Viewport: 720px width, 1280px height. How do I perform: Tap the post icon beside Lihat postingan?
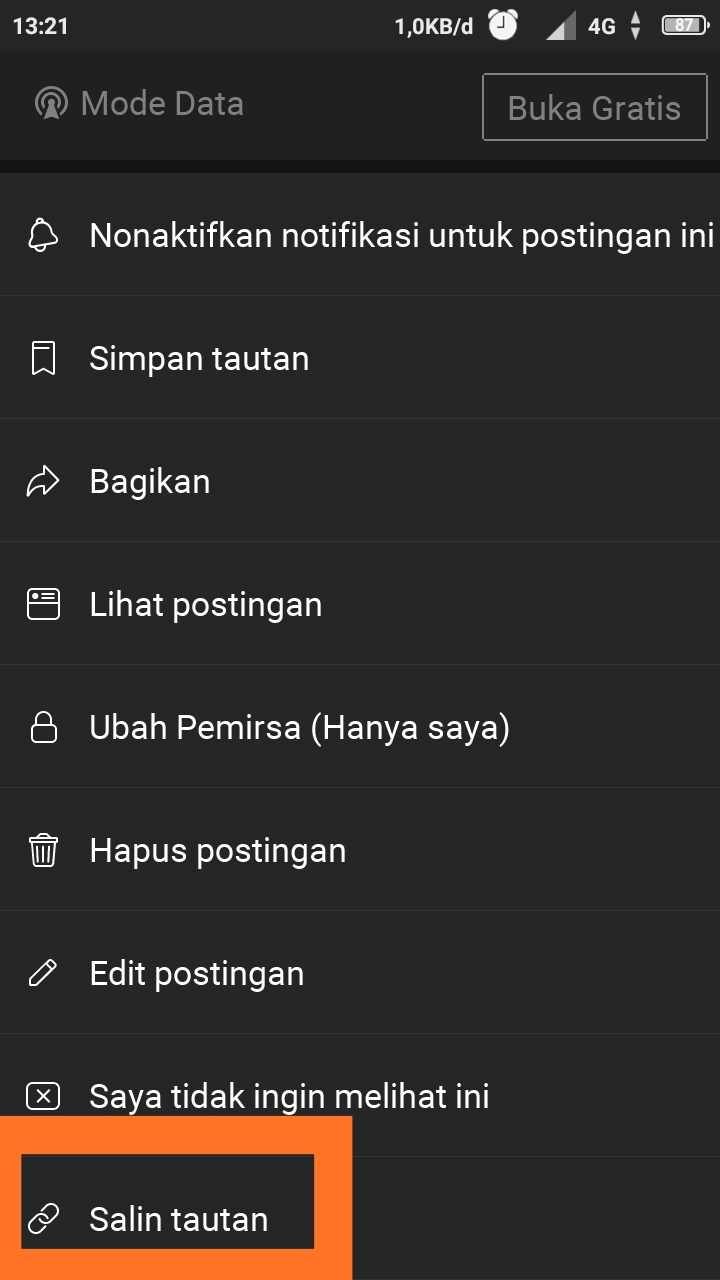coord(42,603)
